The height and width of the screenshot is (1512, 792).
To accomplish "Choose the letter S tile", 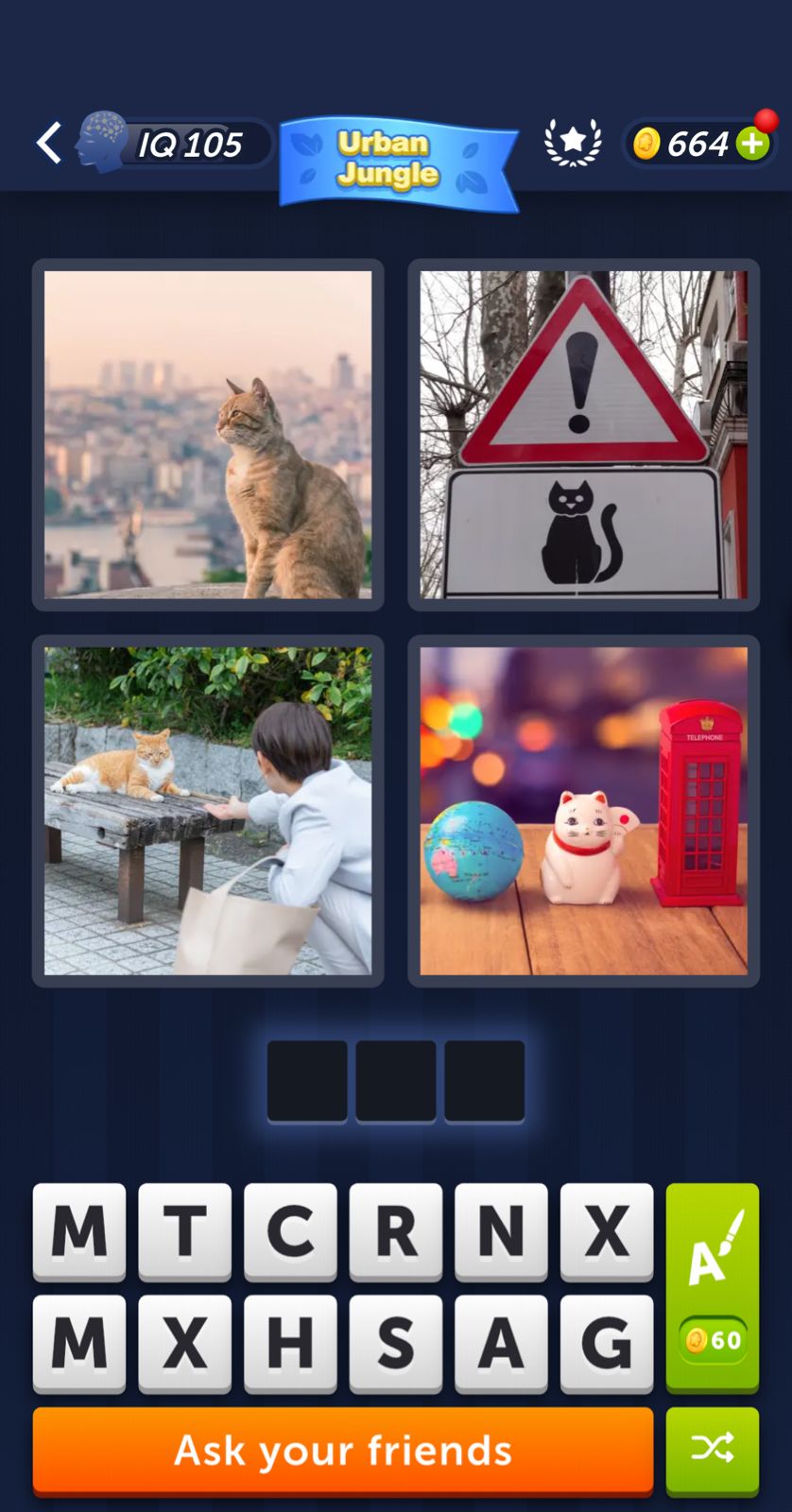I will click(x=395, y=1343).
